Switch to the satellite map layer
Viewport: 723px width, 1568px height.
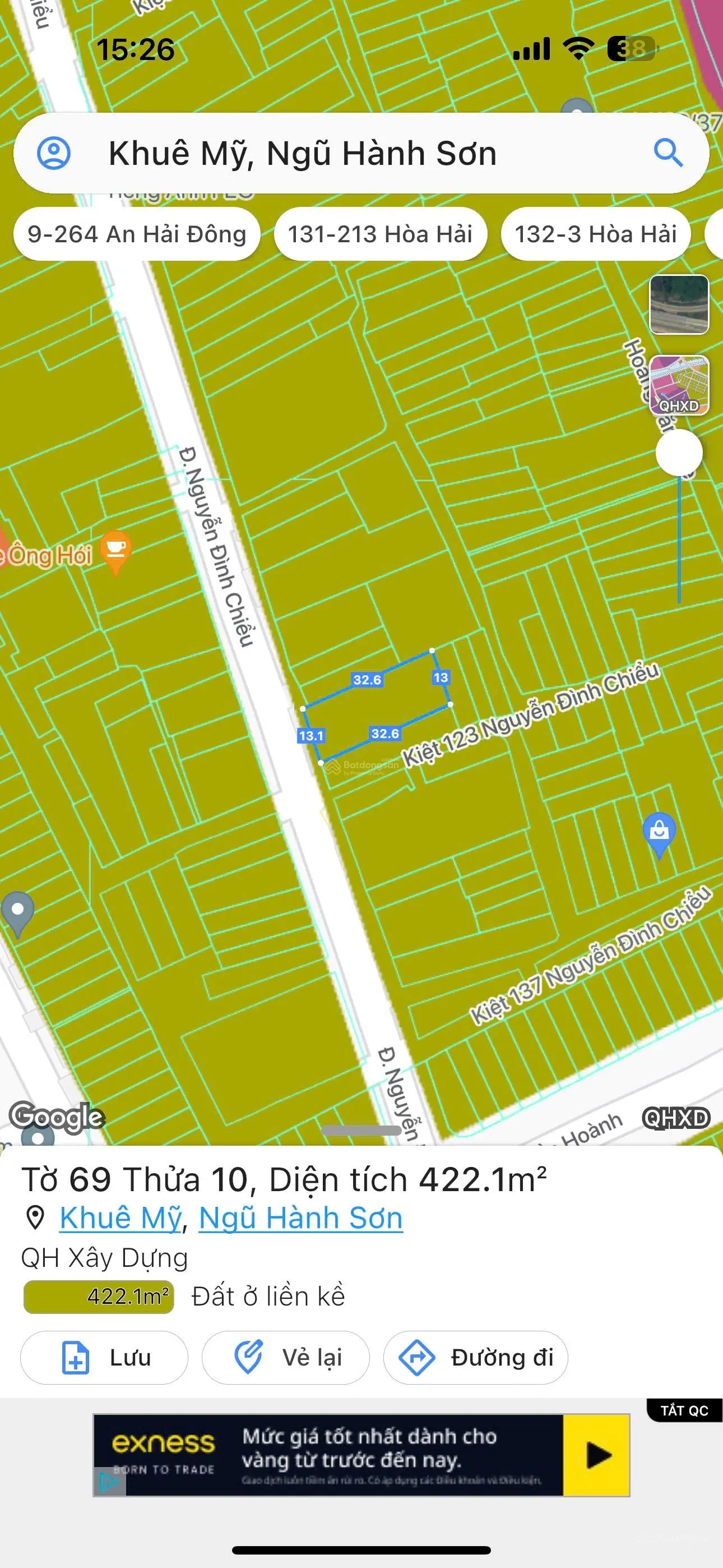pyautogui.click(x=679, y=305)
